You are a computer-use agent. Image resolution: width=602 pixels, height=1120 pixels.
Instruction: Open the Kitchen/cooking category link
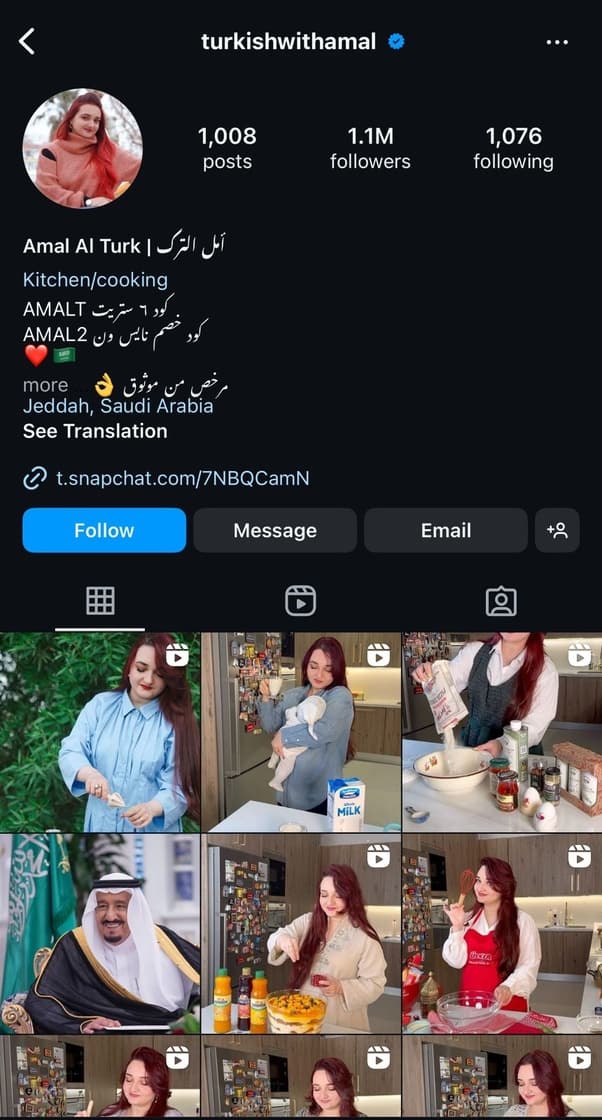(95, 279)
